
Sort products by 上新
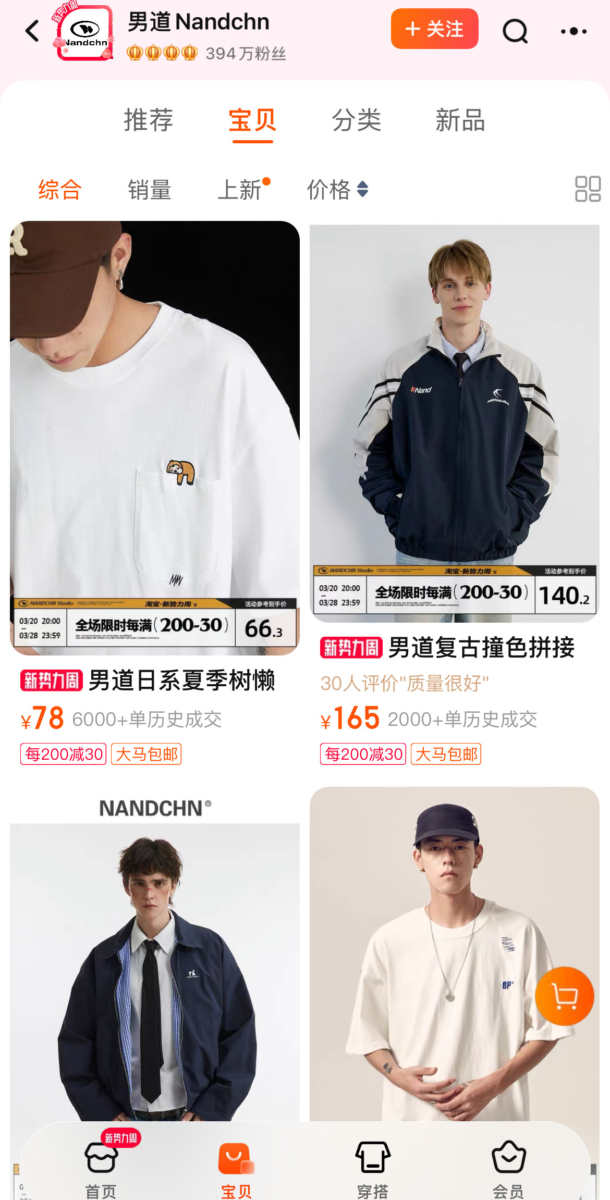[x=240, y=189]
